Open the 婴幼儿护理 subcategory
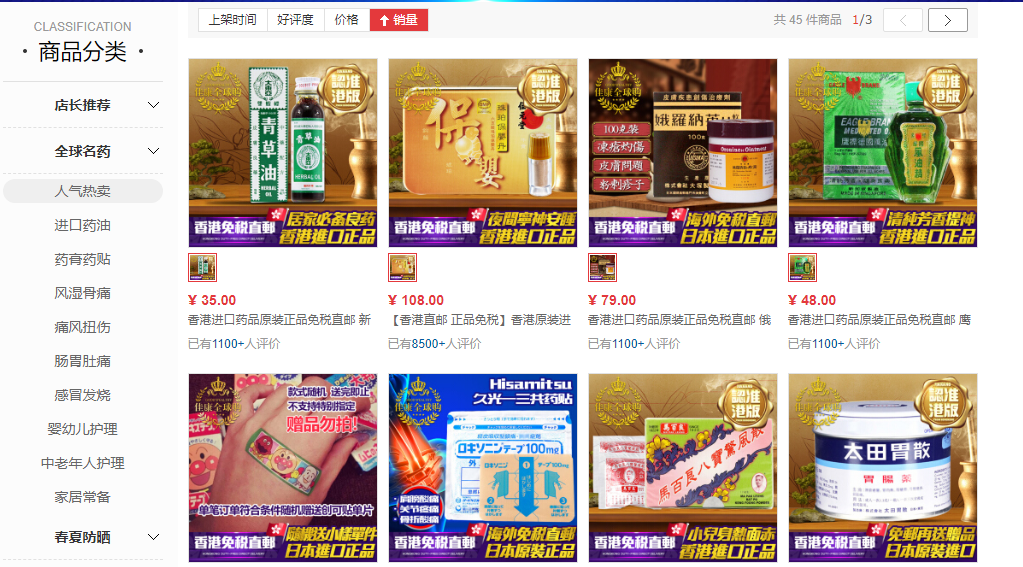Viewport: 1023px width, 567px height. (x=83, y=429)
